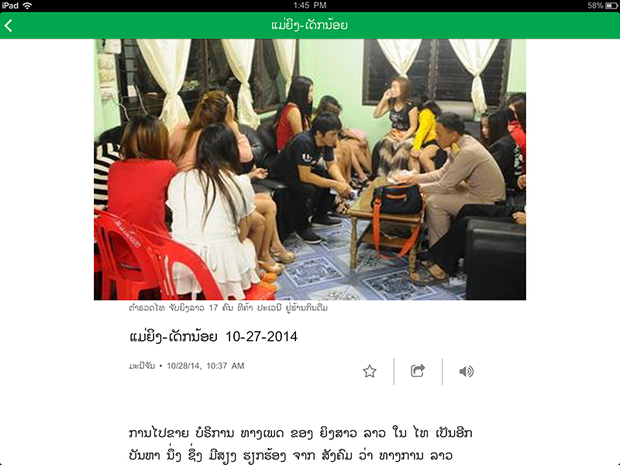Go back using the header arrow
The height and width of the screenshot is (465, 620).
9,25
